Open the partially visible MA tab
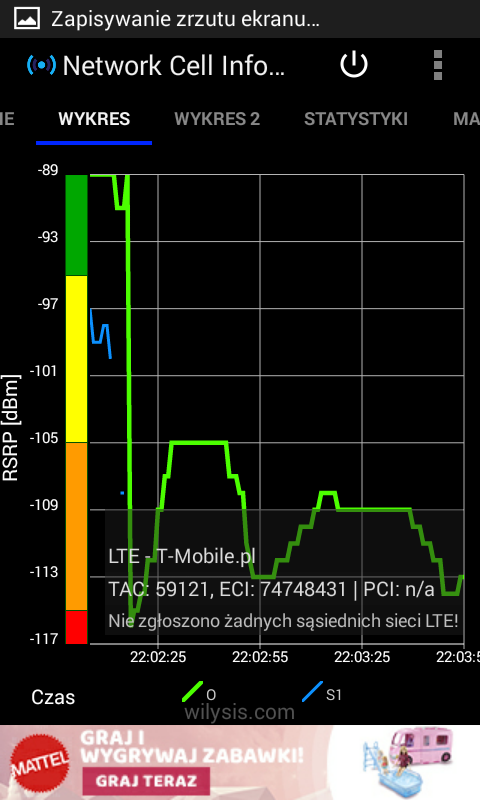The image size is (480, 800). click(466, 119)
